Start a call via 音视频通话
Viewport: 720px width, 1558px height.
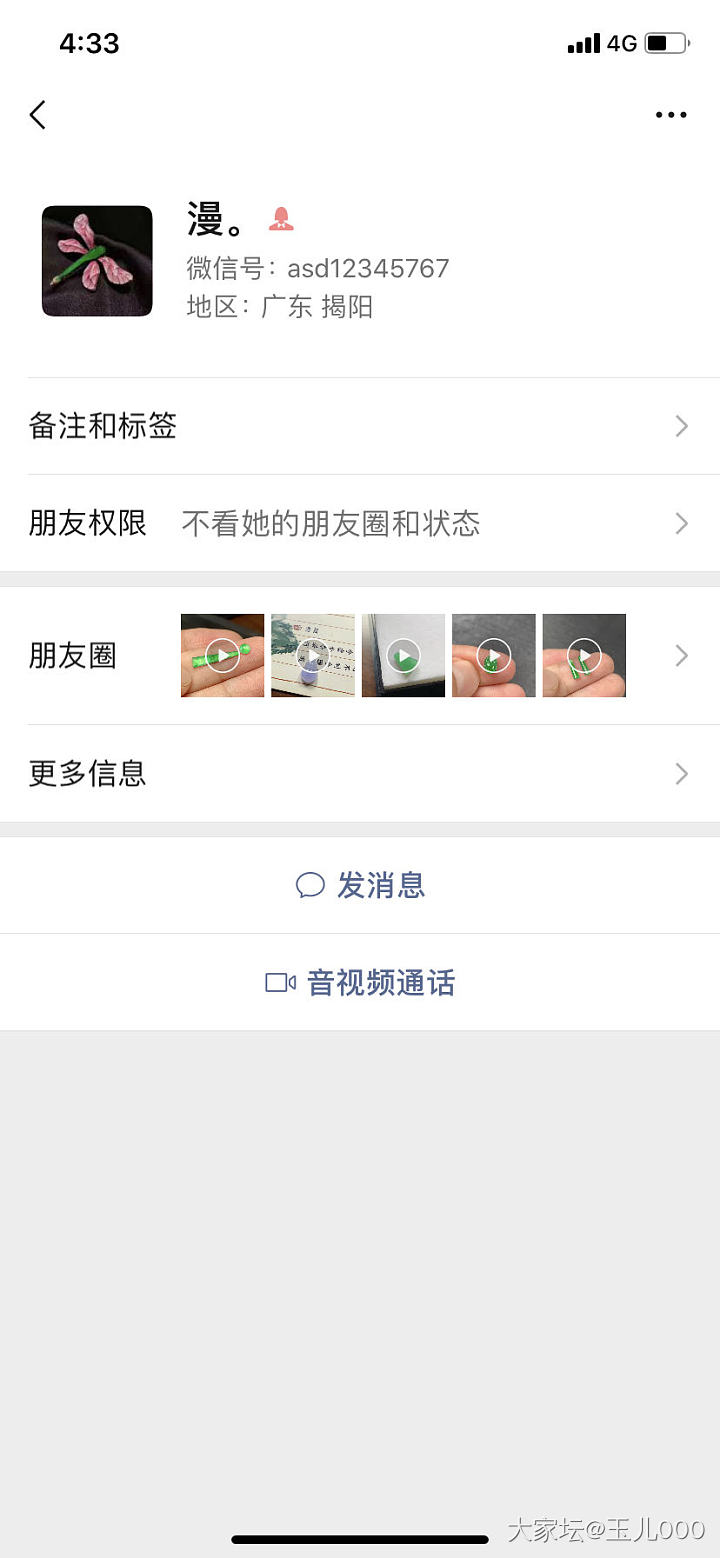click(361, 983)
